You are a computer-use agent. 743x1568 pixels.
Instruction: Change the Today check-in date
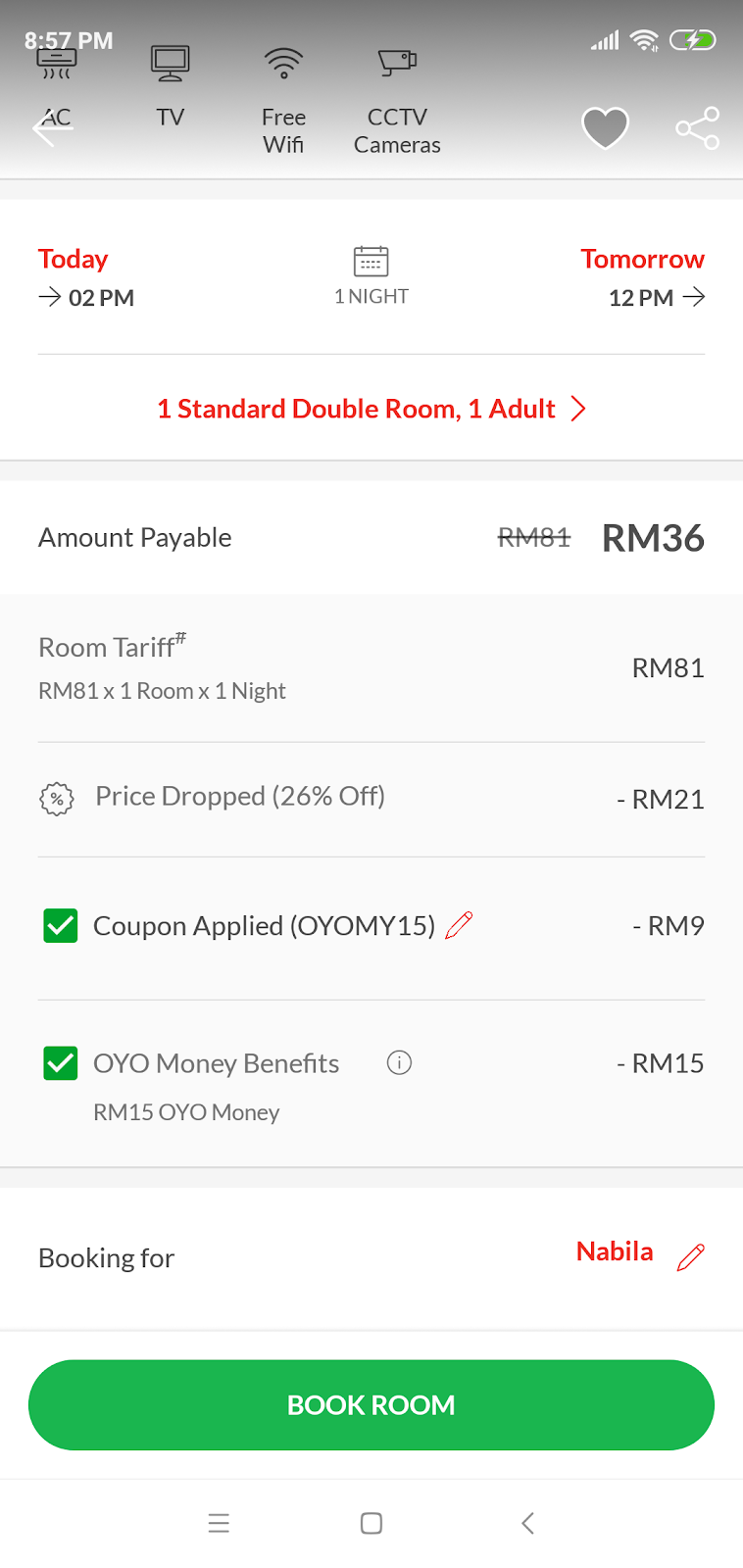pyautogui.click(x=86, y=277)
